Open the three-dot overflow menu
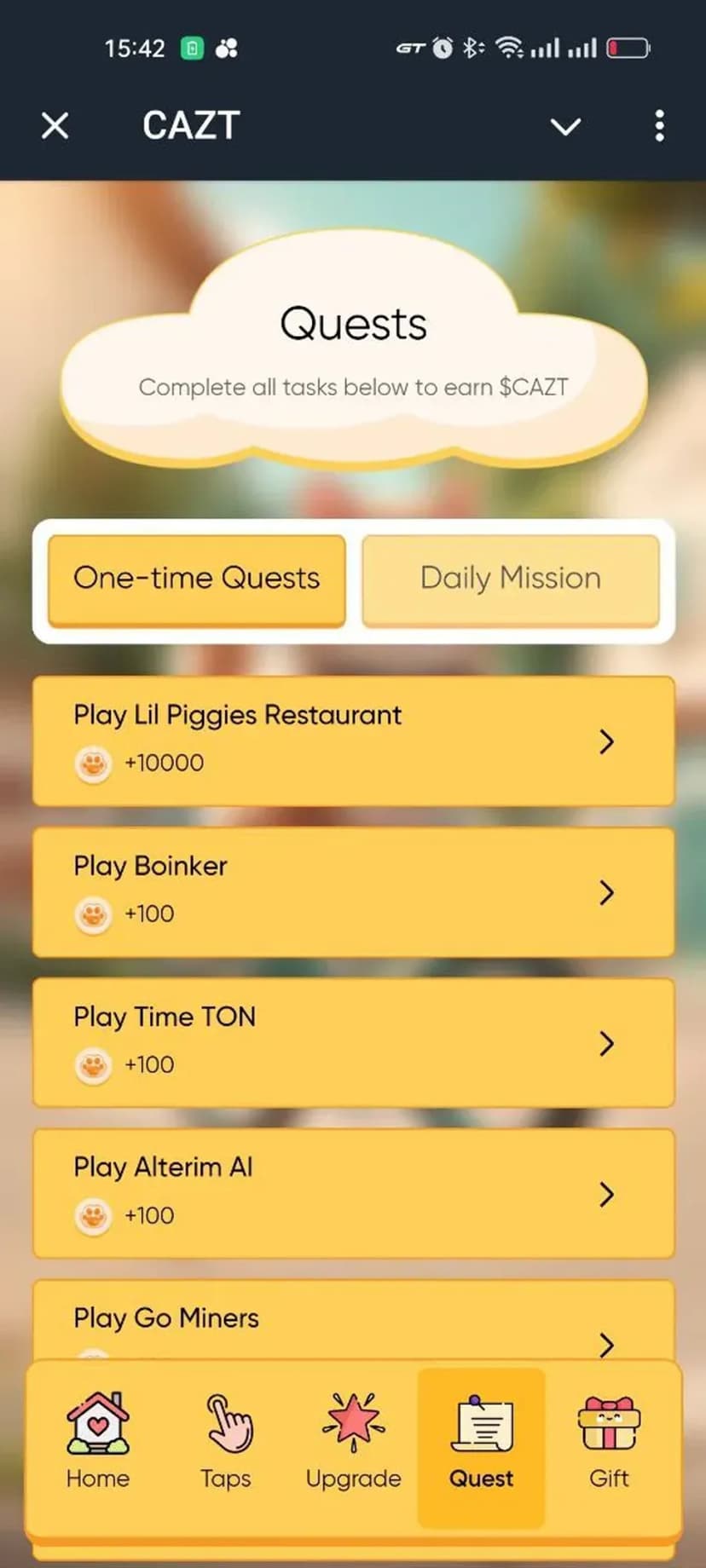706x1568 pixels. (x=659, y=126)
